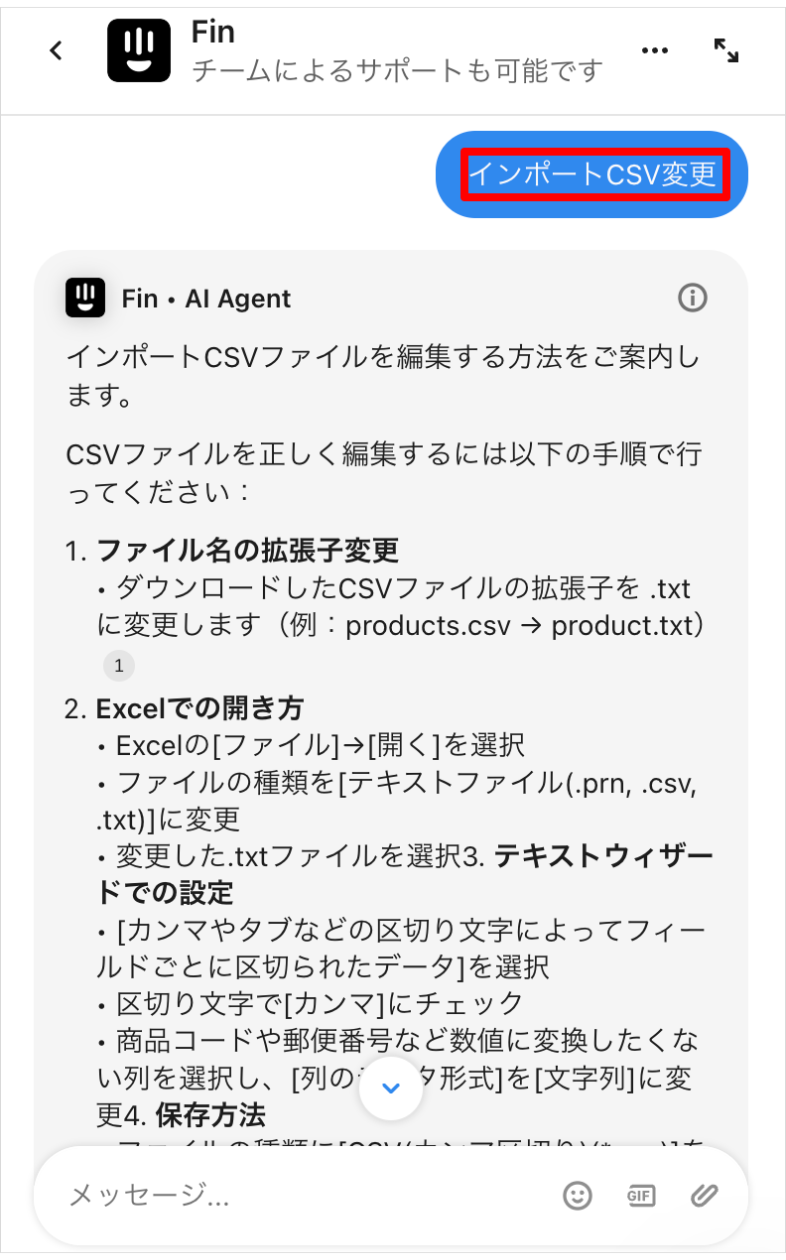The height and width of the screenshot is (1260, 786).
Task: Expand the chat window to full size
Action: 726,51
